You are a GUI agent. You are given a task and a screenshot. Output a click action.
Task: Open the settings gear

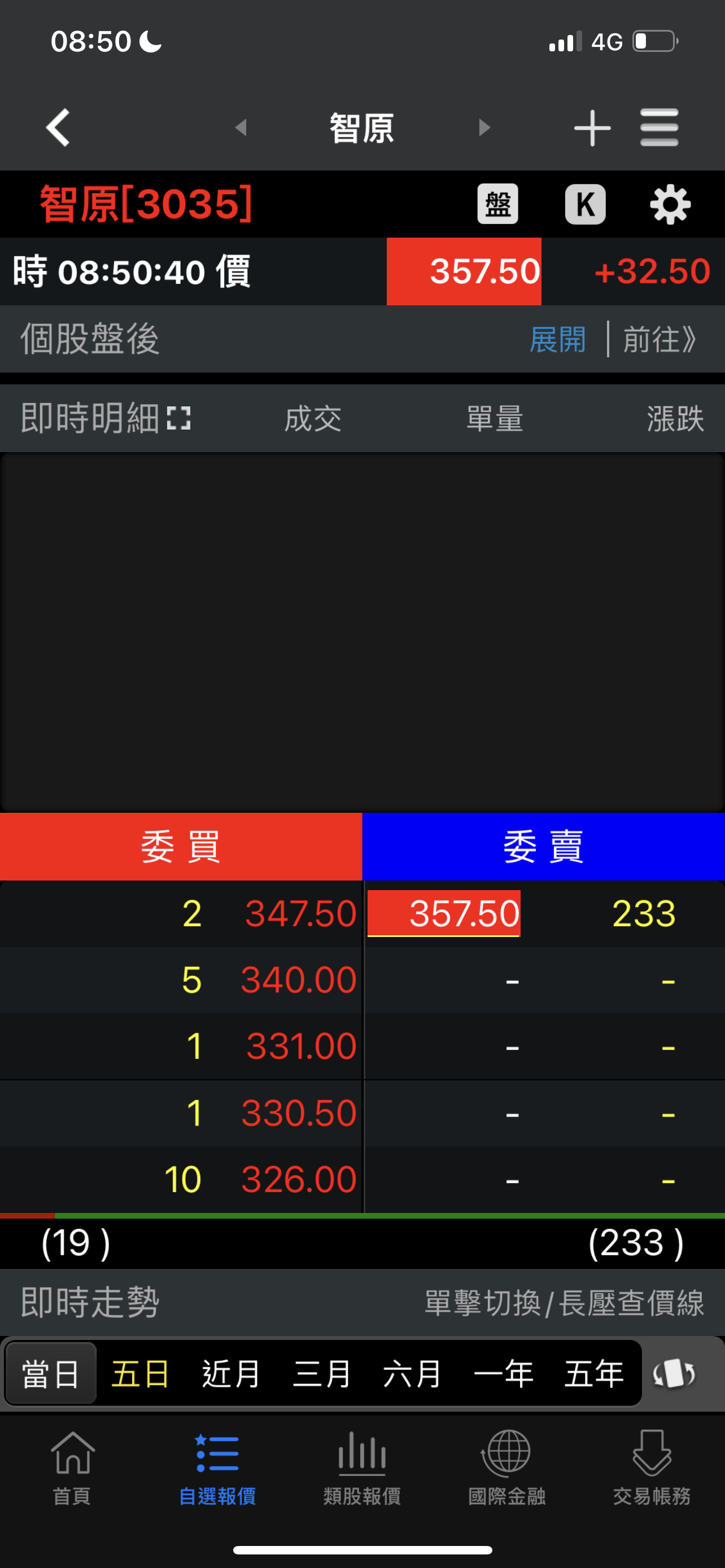coord(670,205)
